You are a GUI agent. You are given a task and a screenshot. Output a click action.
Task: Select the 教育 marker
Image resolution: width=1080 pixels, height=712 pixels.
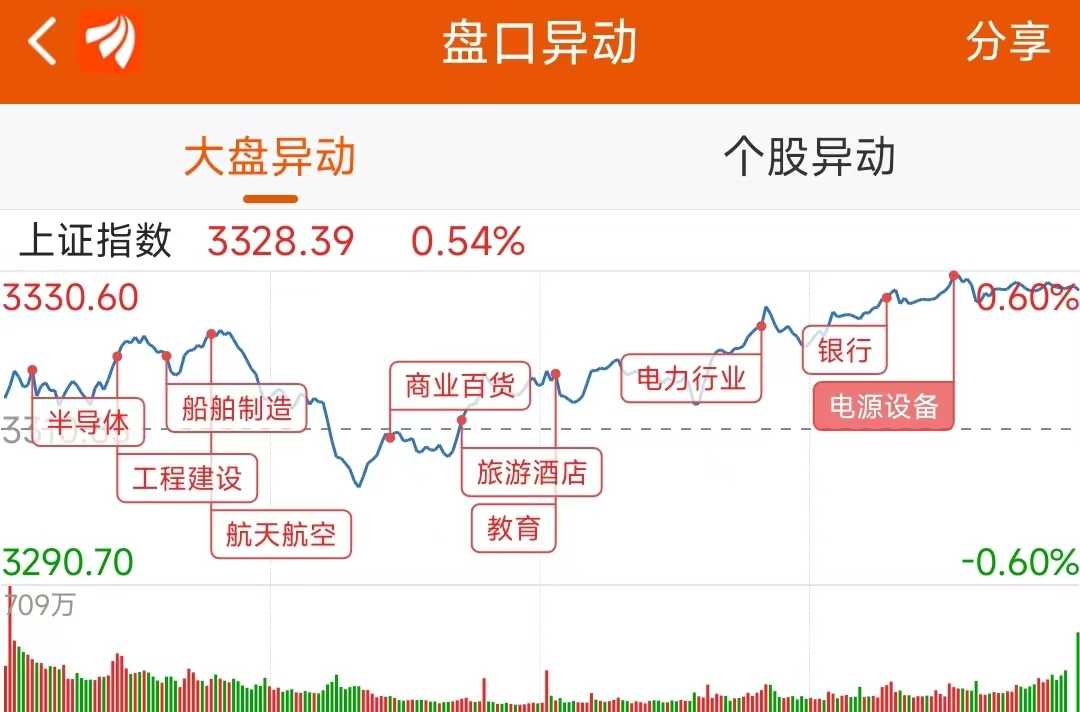[513, 527]
